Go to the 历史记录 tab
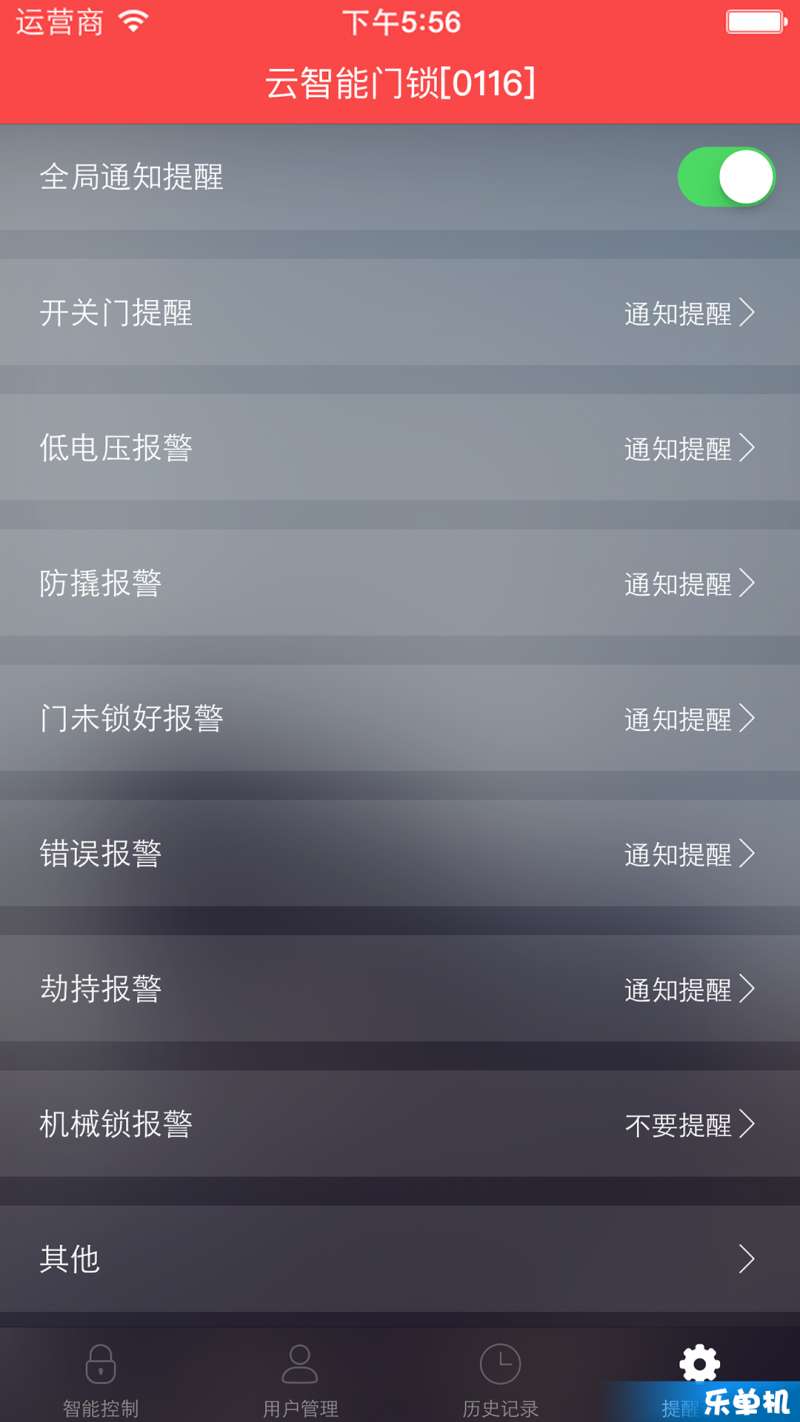 pos(500,1379)
